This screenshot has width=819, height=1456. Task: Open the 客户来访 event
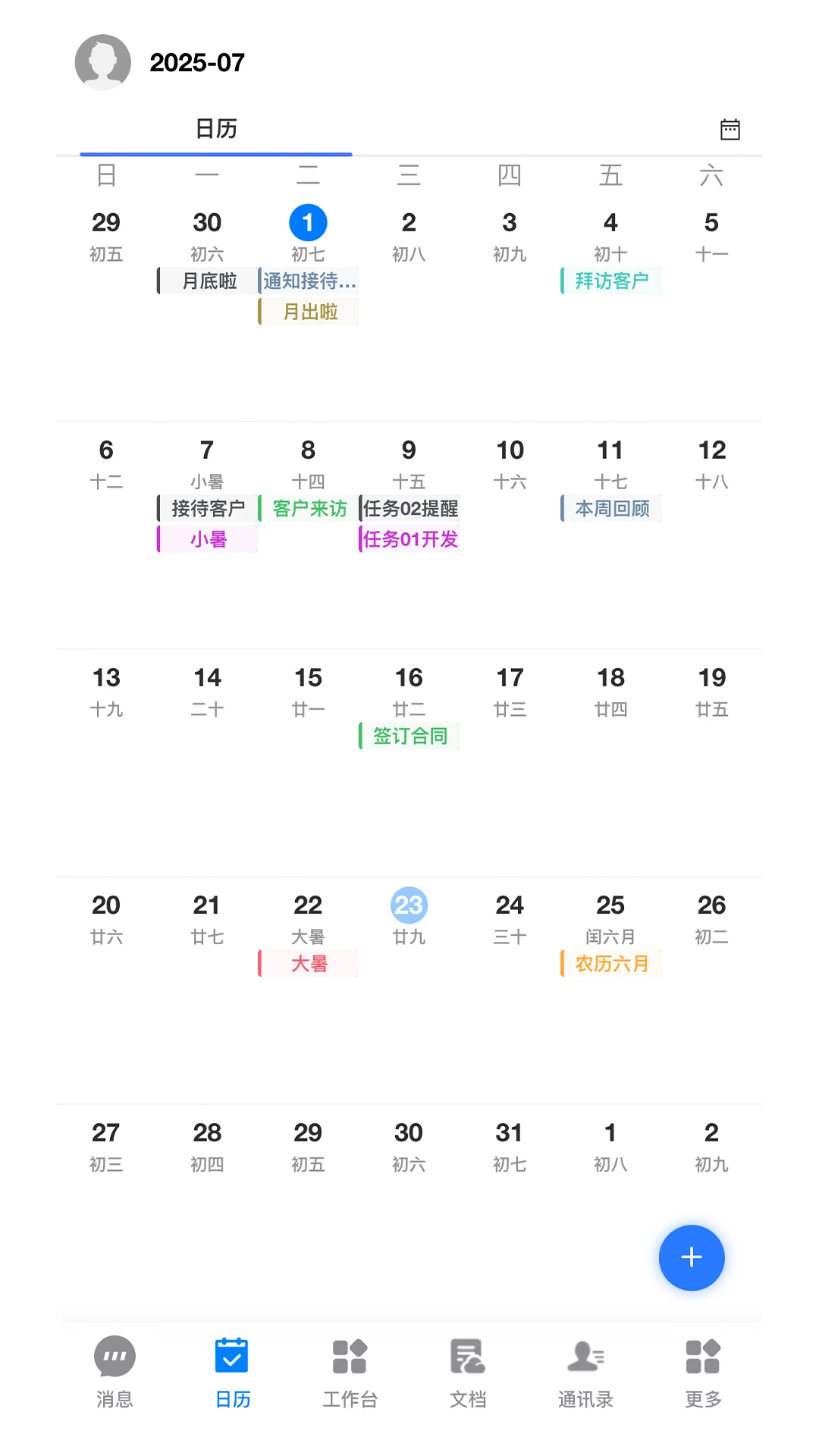(x=309, y=509)
